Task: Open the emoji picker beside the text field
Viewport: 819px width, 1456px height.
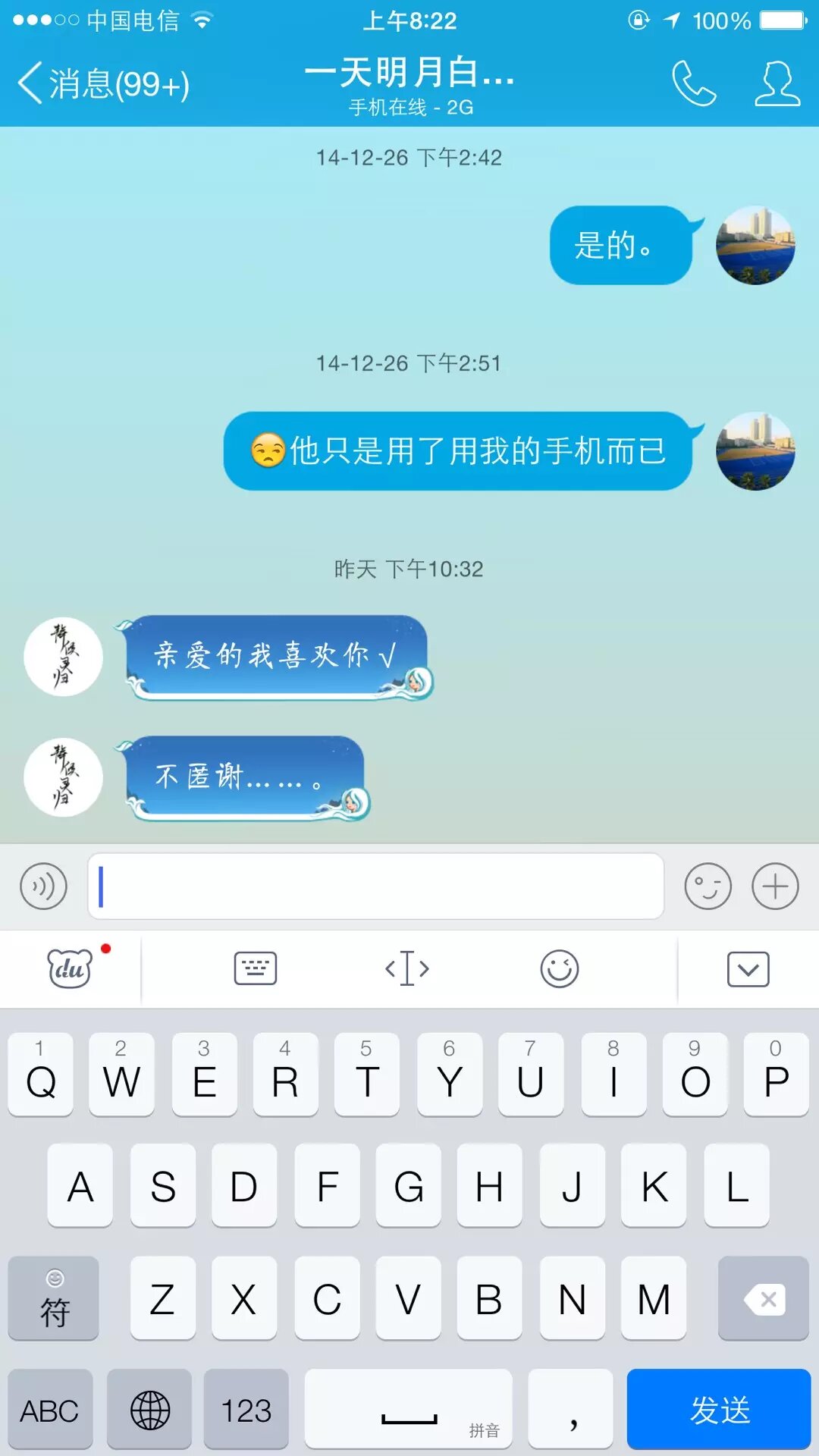Action: [708, 886]
